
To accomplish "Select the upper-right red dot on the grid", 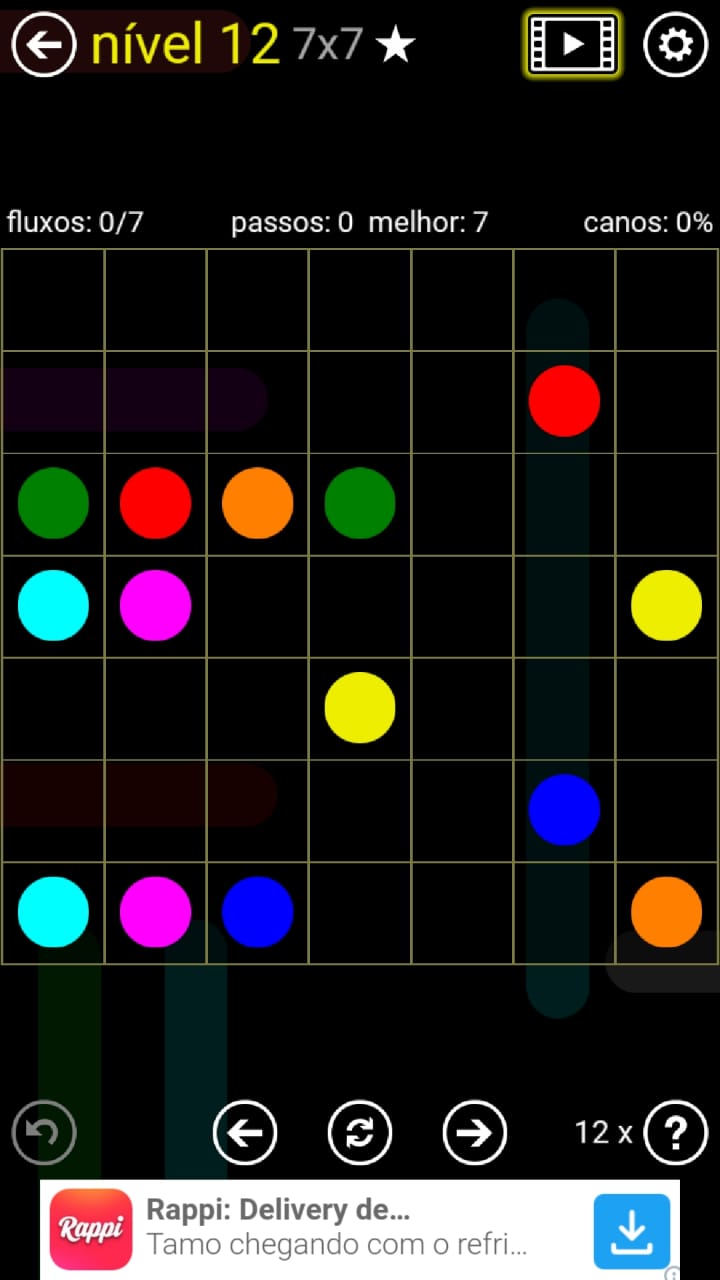I will (564, 401).
